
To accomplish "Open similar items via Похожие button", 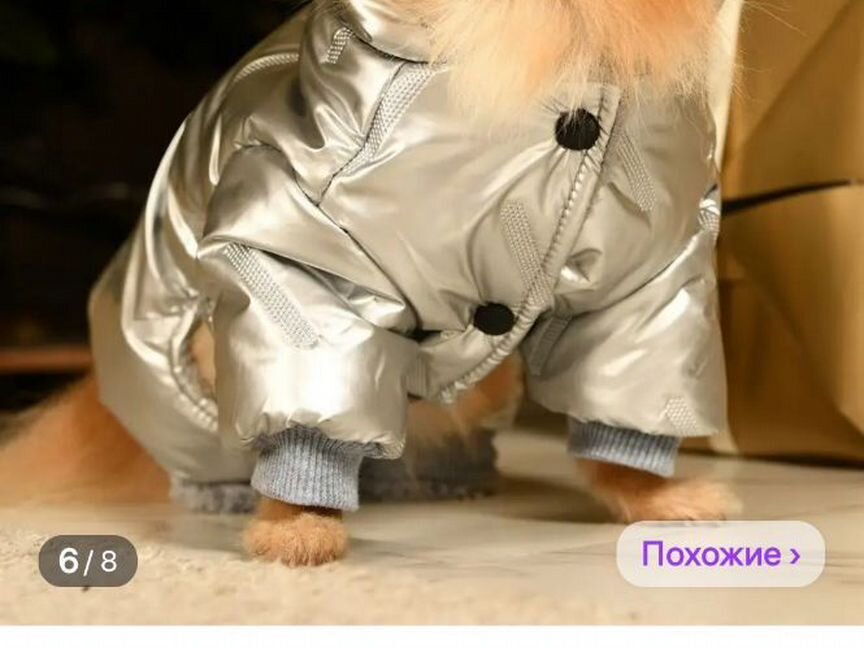I will [x=720, y=554].
